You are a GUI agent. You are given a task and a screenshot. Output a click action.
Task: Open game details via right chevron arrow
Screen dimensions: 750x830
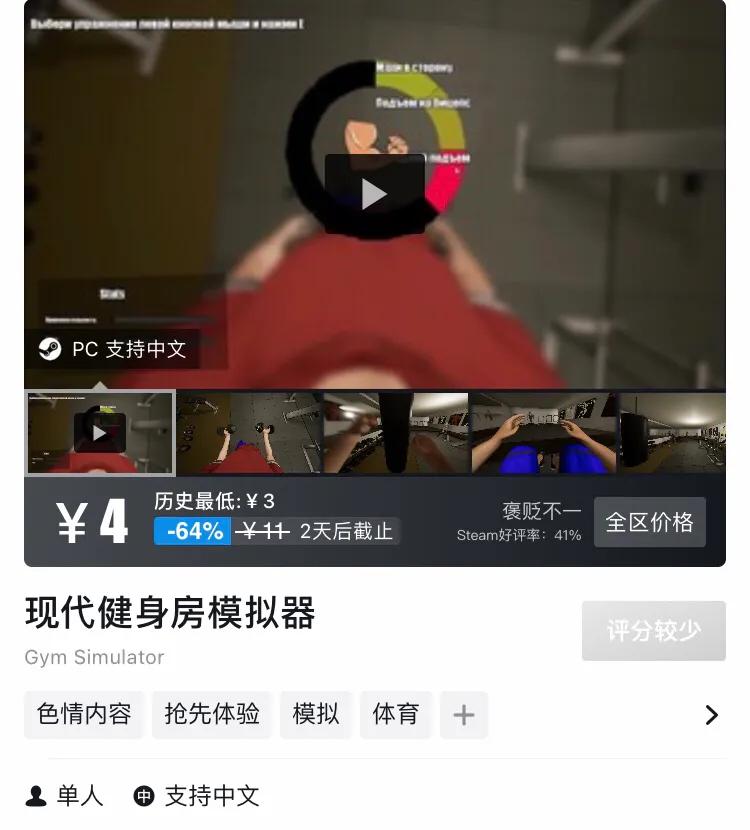click(x=712, y=715)
